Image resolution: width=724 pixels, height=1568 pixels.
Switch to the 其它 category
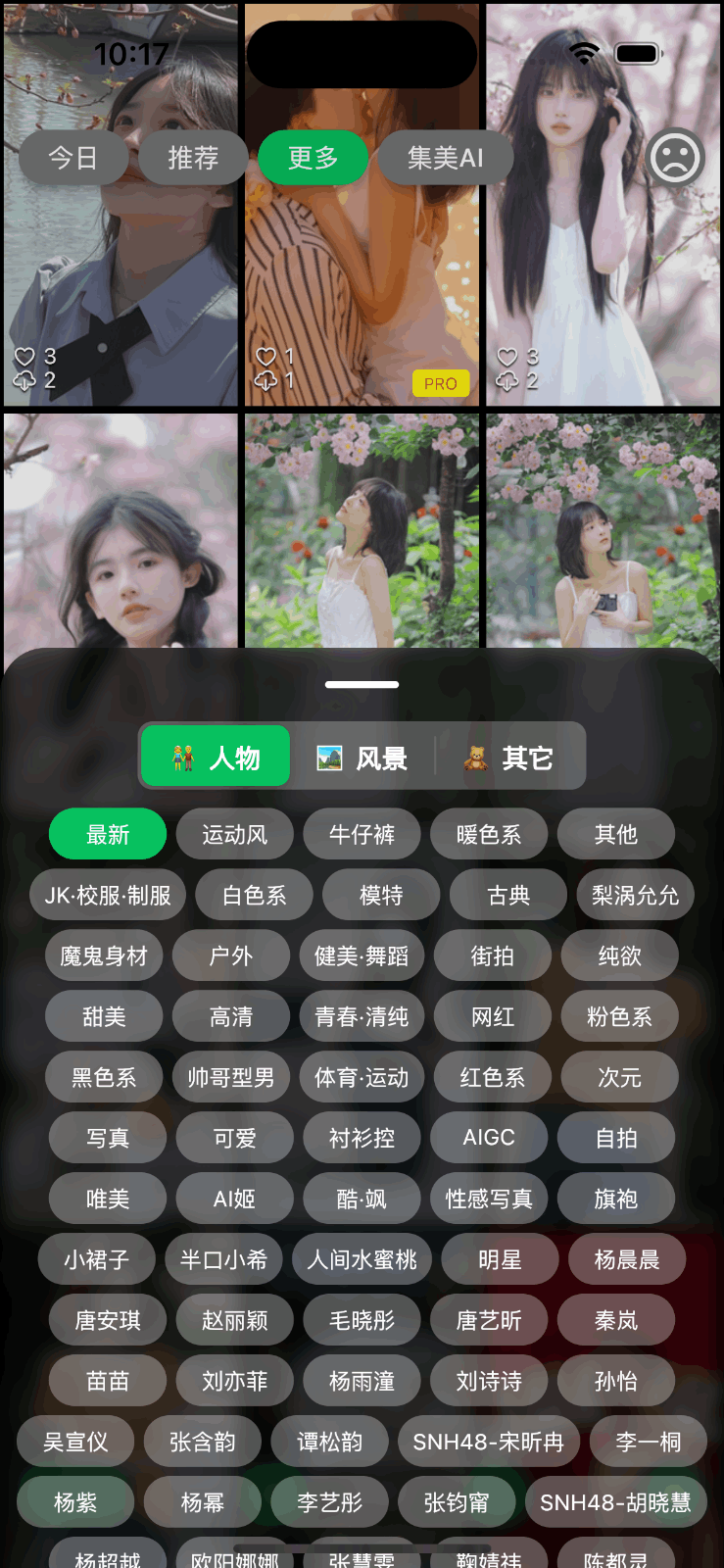[x=509, y=758]
